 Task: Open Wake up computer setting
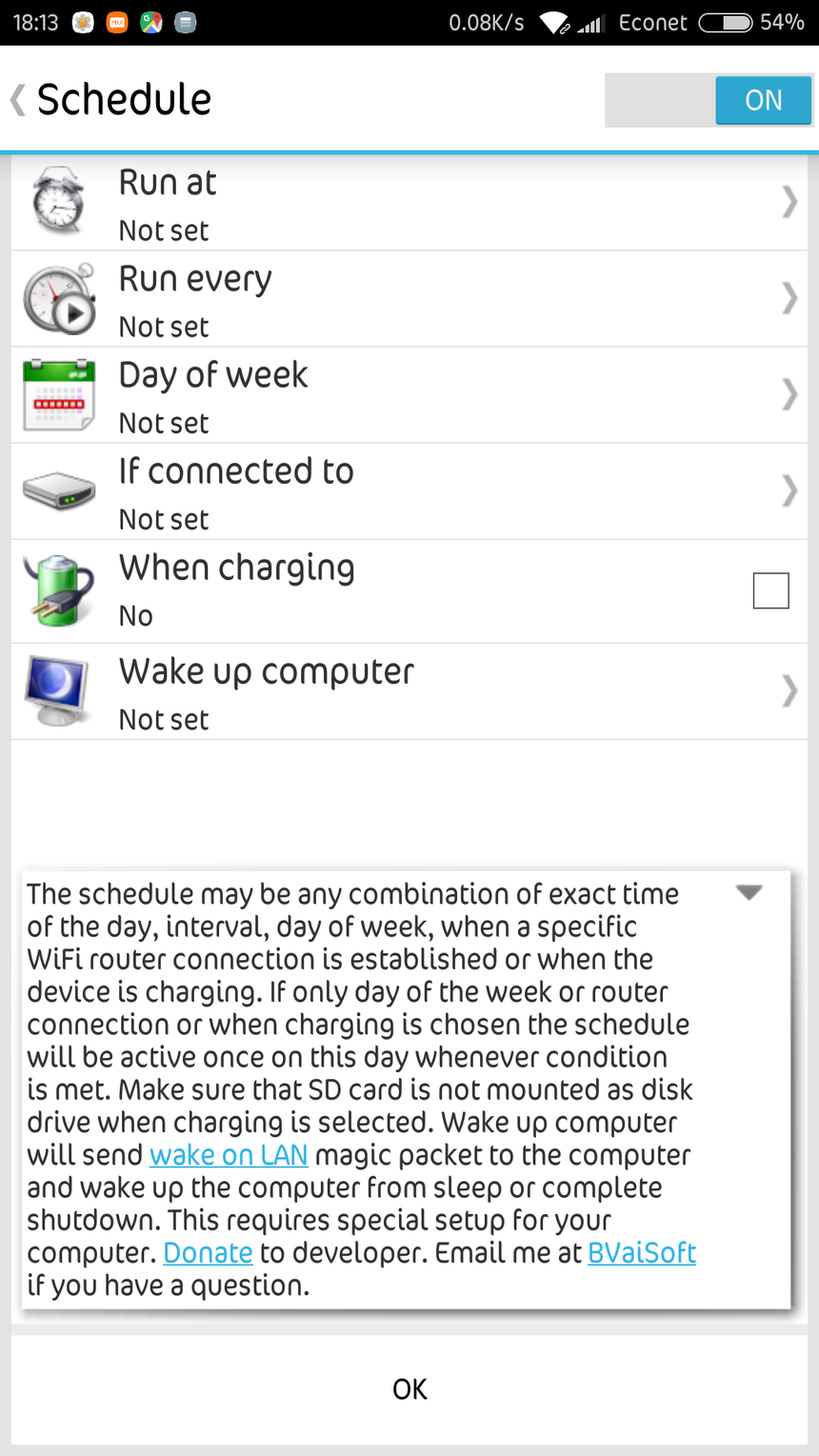pyautogui.click(x=409, y=692)
